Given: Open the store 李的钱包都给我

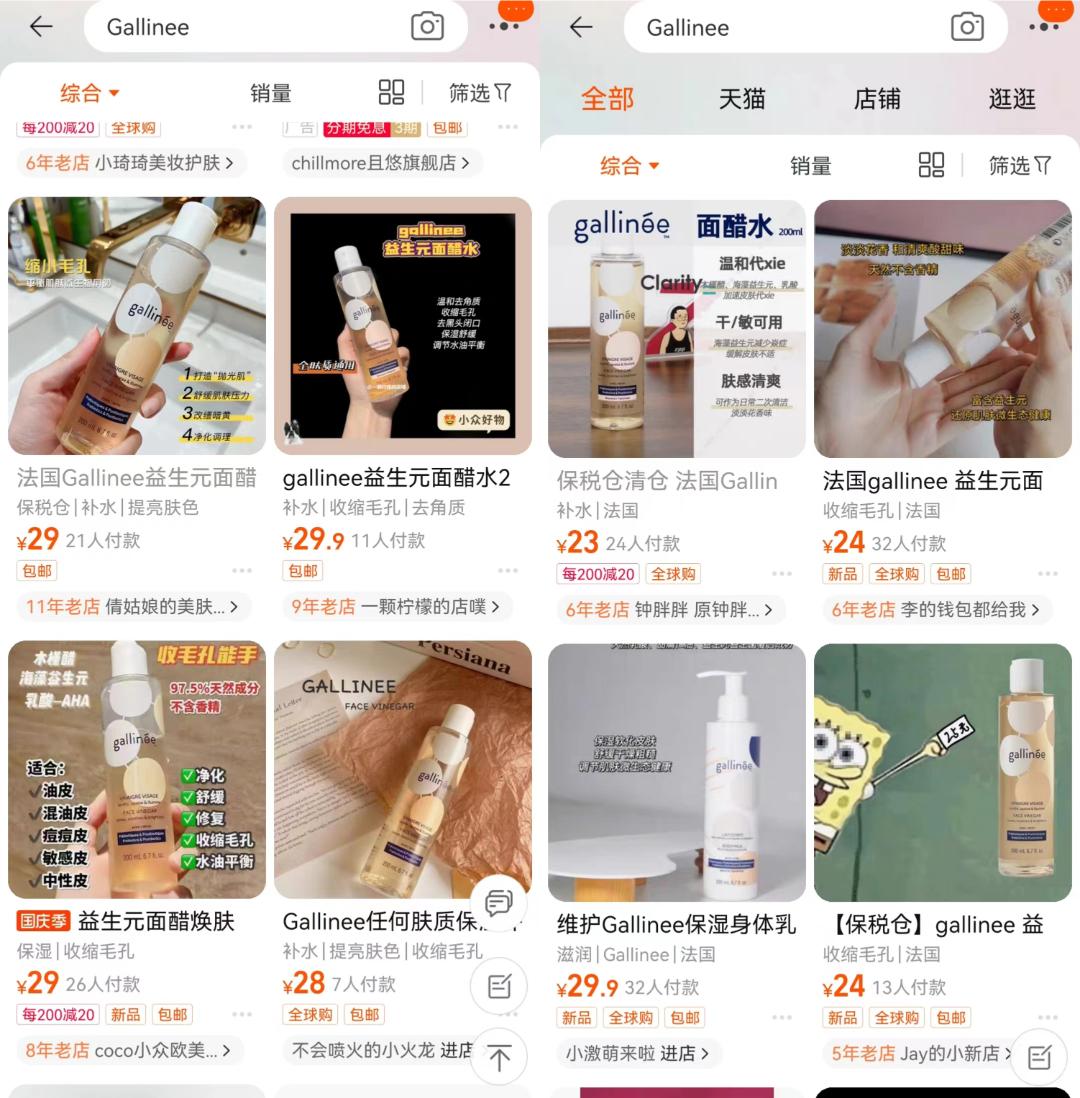Looking at the screenshot, I should pyautogui.click(x=937, y=609).
